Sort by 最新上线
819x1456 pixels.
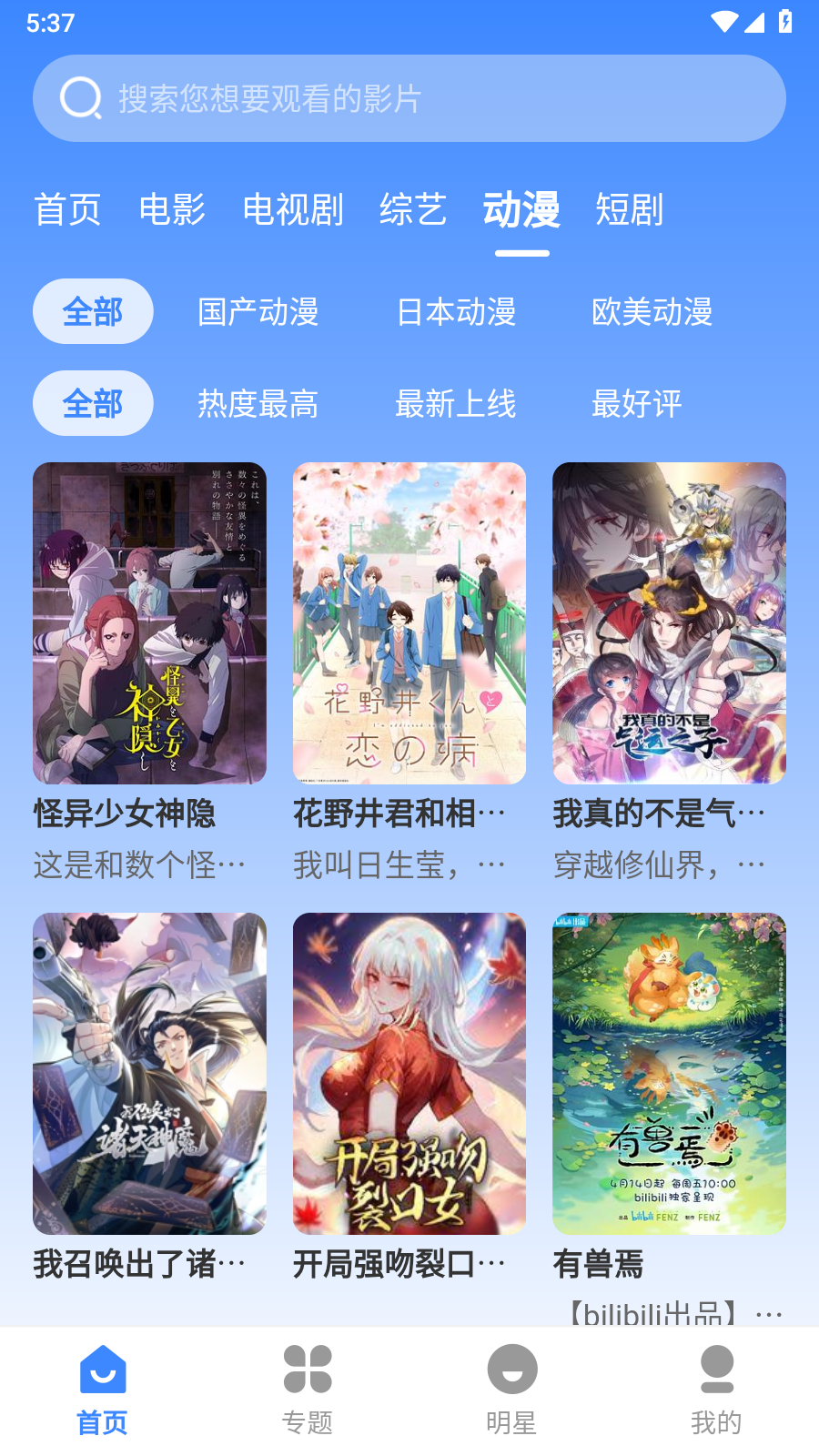[x=456, y=403]
